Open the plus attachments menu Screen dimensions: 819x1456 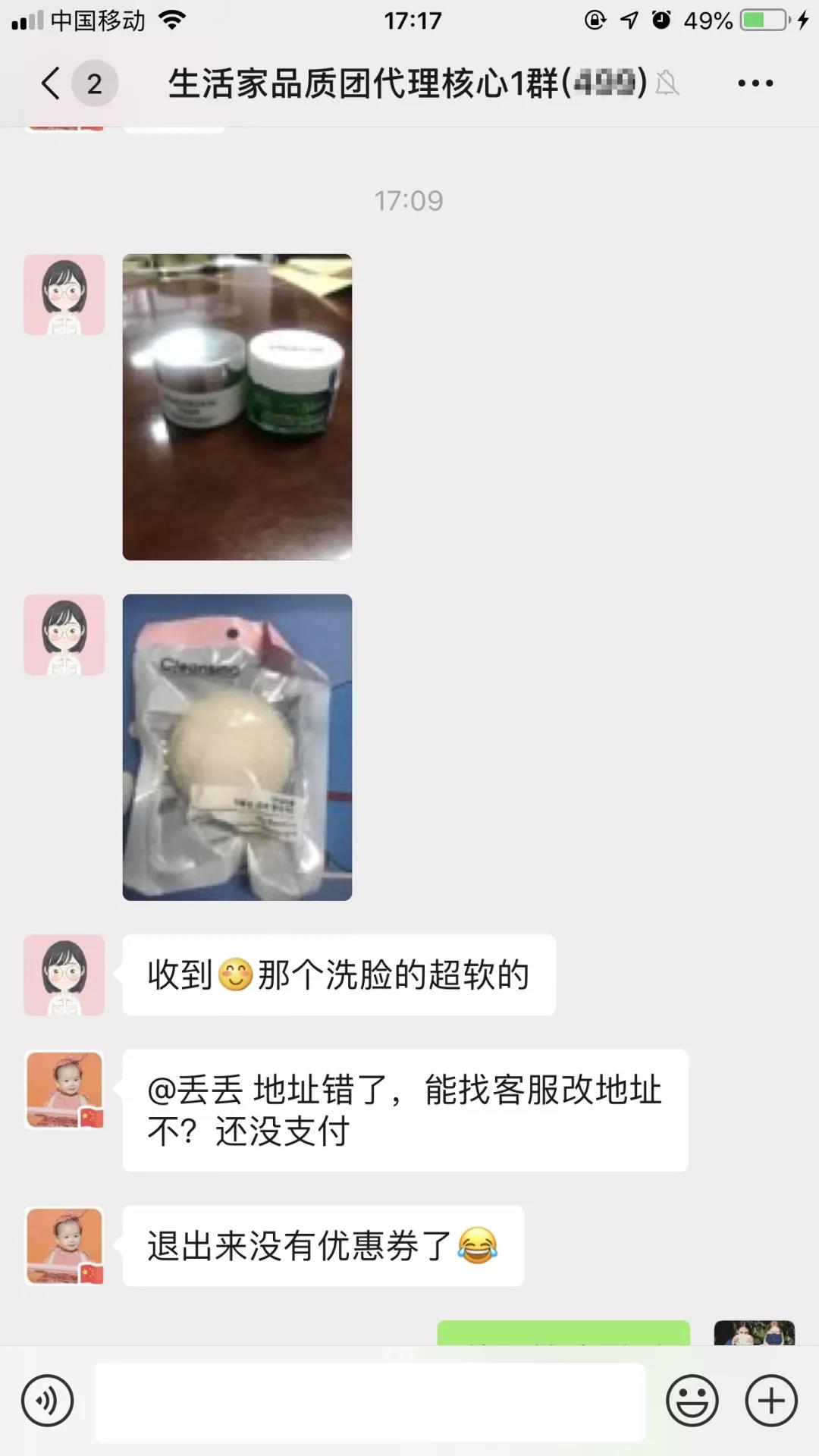tap(771, 1401)
